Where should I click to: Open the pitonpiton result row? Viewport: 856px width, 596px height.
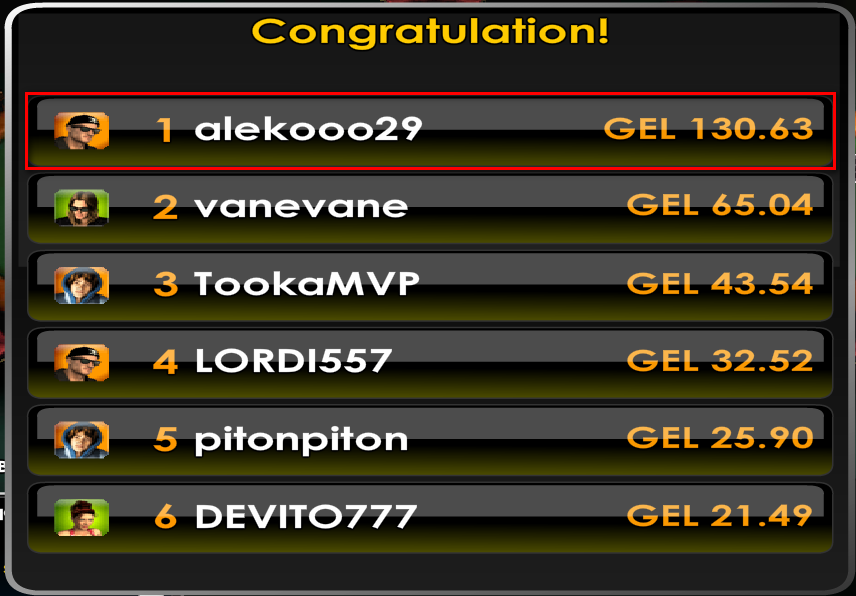[x=430, y=440]
